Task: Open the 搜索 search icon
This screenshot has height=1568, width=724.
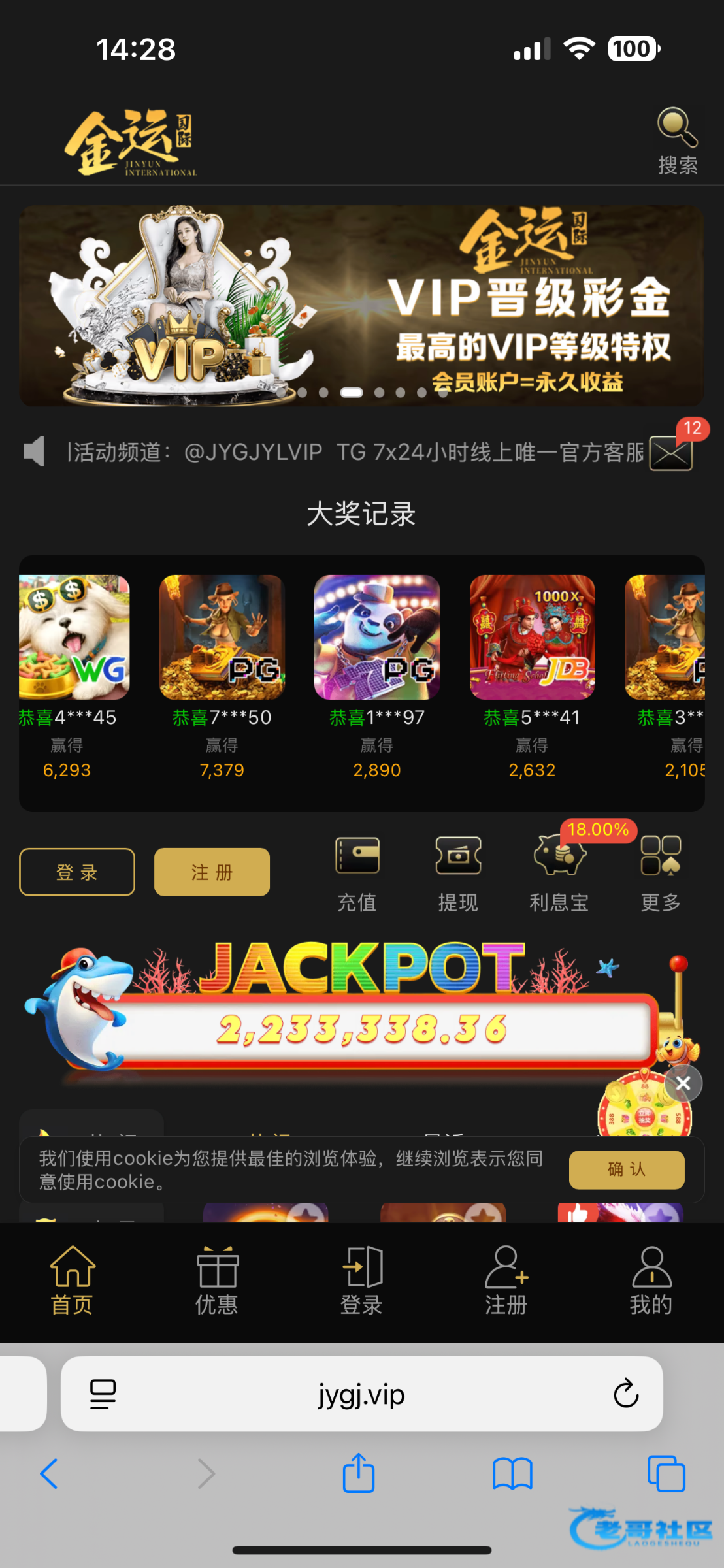Action: coord(677,140)
